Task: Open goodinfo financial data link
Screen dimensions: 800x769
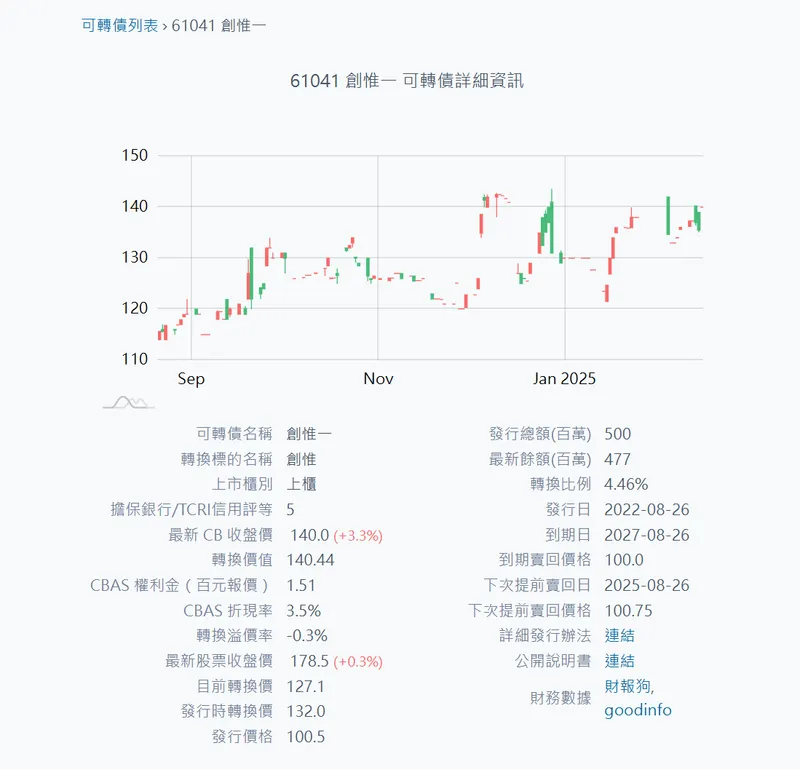Action: tap(638, 711)
